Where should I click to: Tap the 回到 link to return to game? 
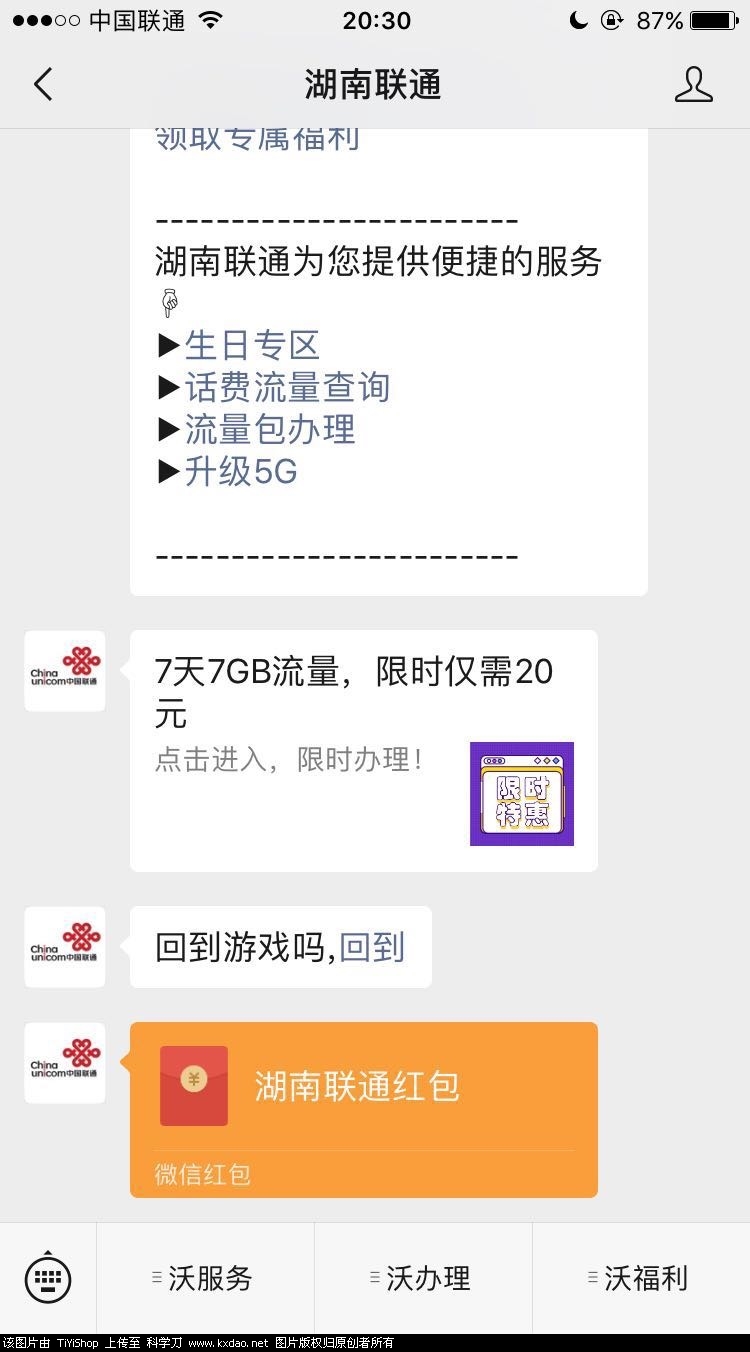click(x=372, y=947)
